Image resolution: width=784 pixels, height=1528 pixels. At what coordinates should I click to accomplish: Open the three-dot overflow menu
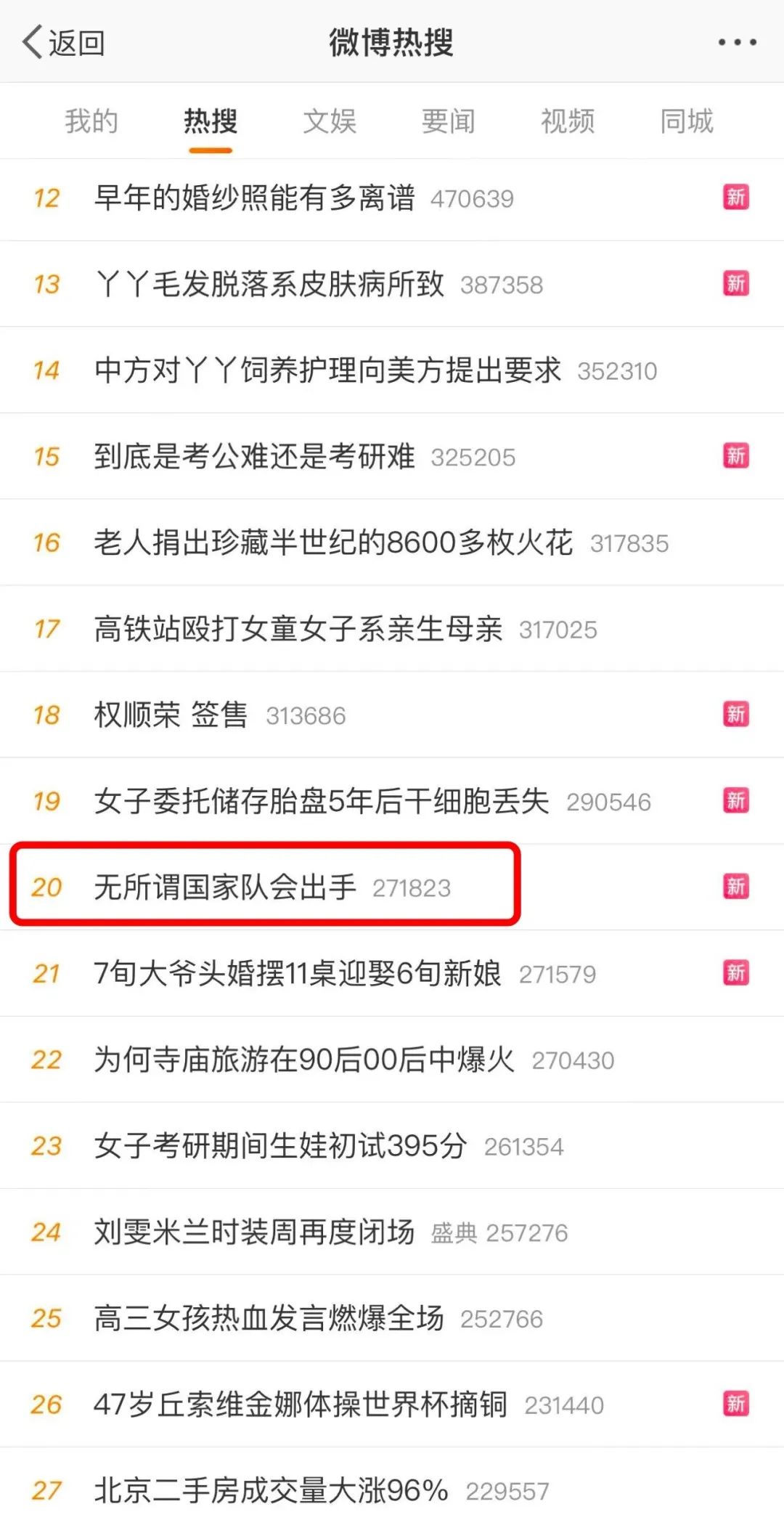click(737, 42)
